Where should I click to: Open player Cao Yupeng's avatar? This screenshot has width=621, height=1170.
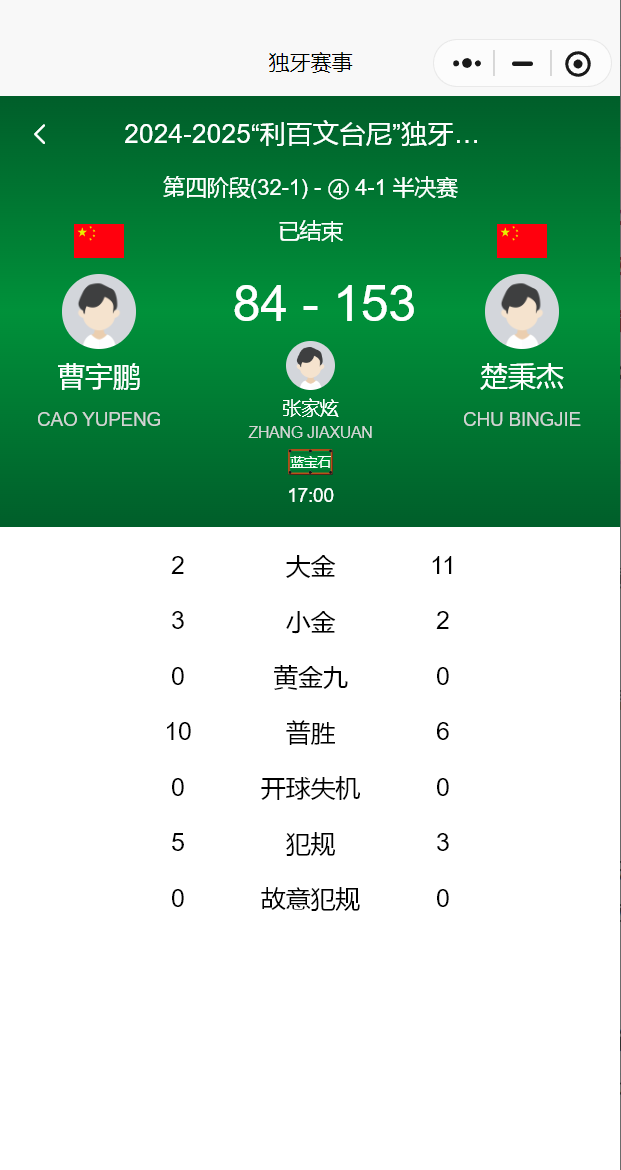click(99, 311)
